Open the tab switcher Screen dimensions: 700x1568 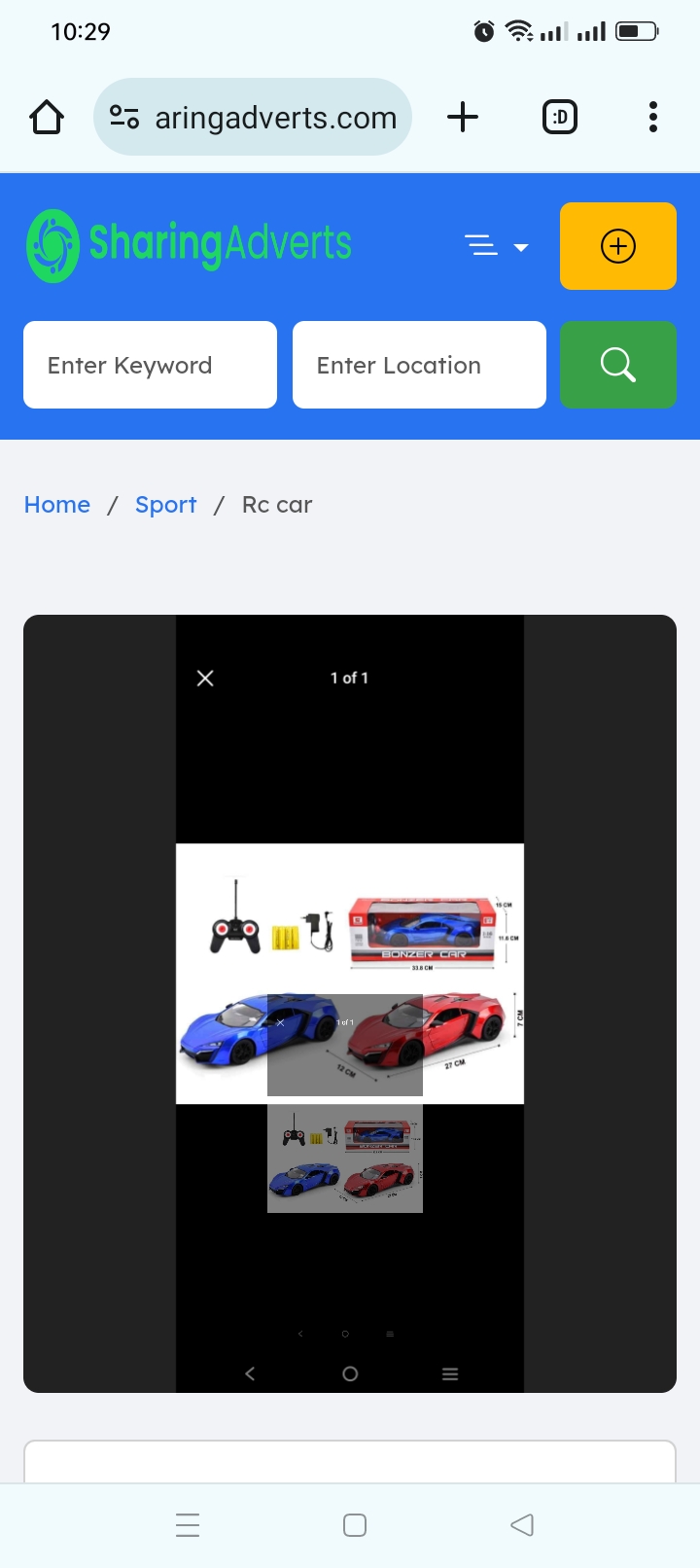tap(559, 118)
